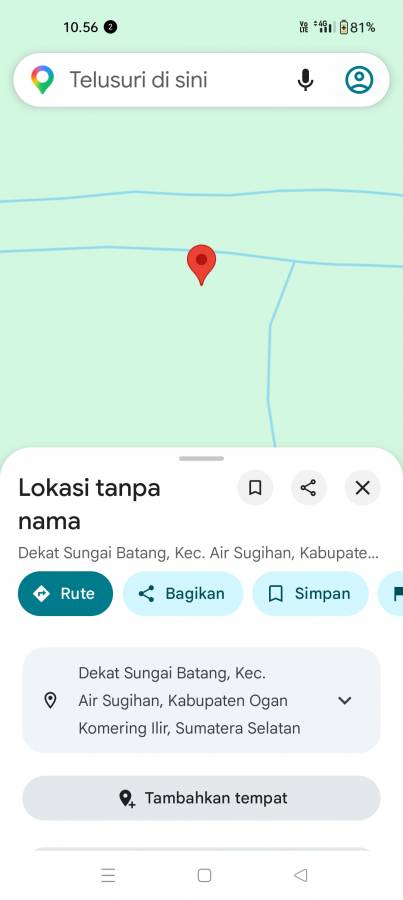Viewport: 403px width, 900px height.
Task: Go back using the system back button
Action: point(301,875)
